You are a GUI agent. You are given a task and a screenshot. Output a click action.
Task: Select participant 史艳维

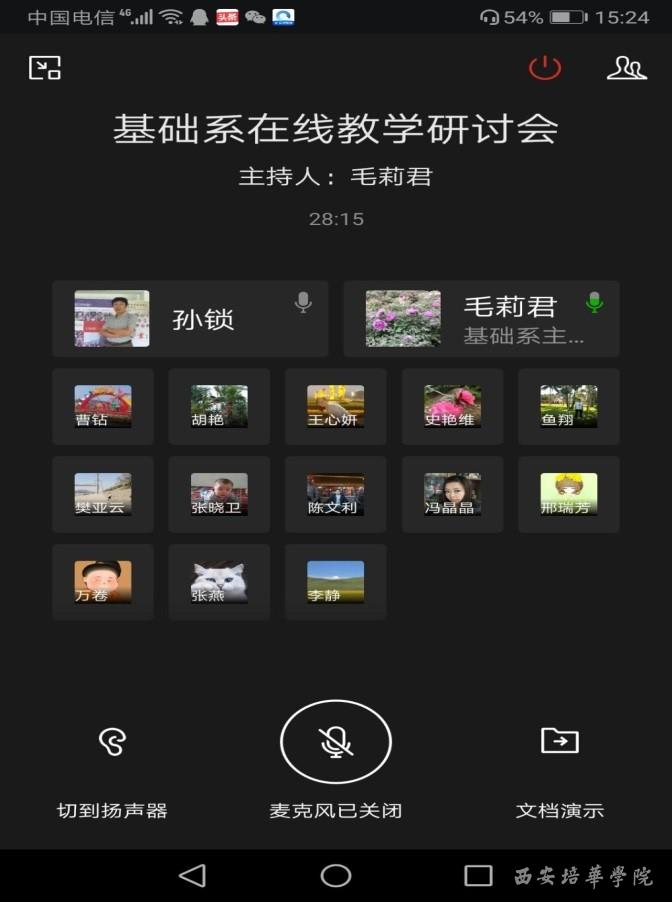coord(452,406)
